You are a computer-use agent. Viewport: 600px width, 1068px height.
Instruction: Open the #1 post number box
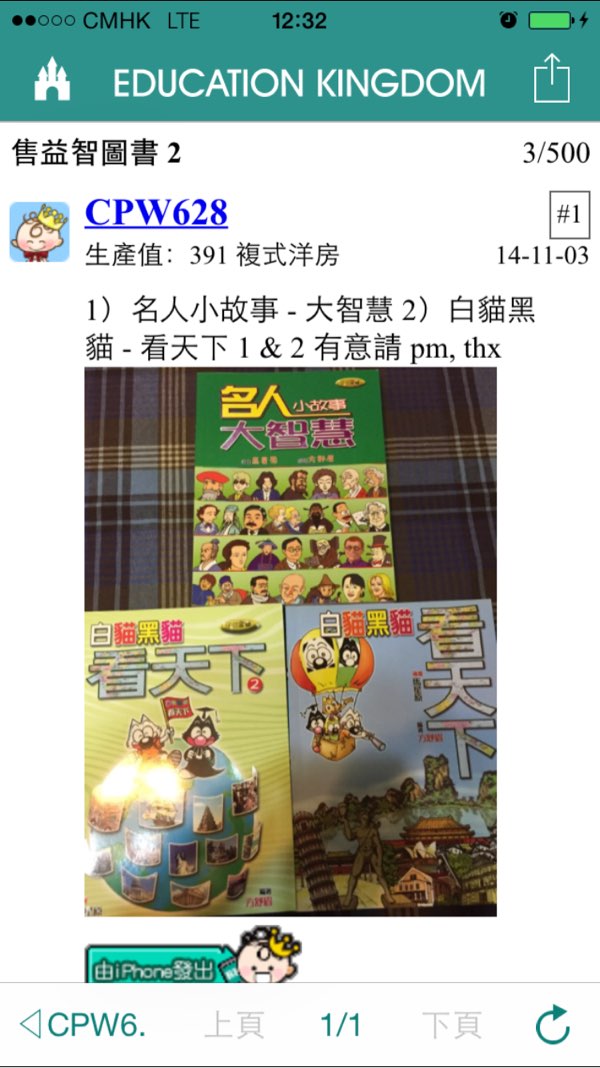pyautogui.click(x=569, y=214)
